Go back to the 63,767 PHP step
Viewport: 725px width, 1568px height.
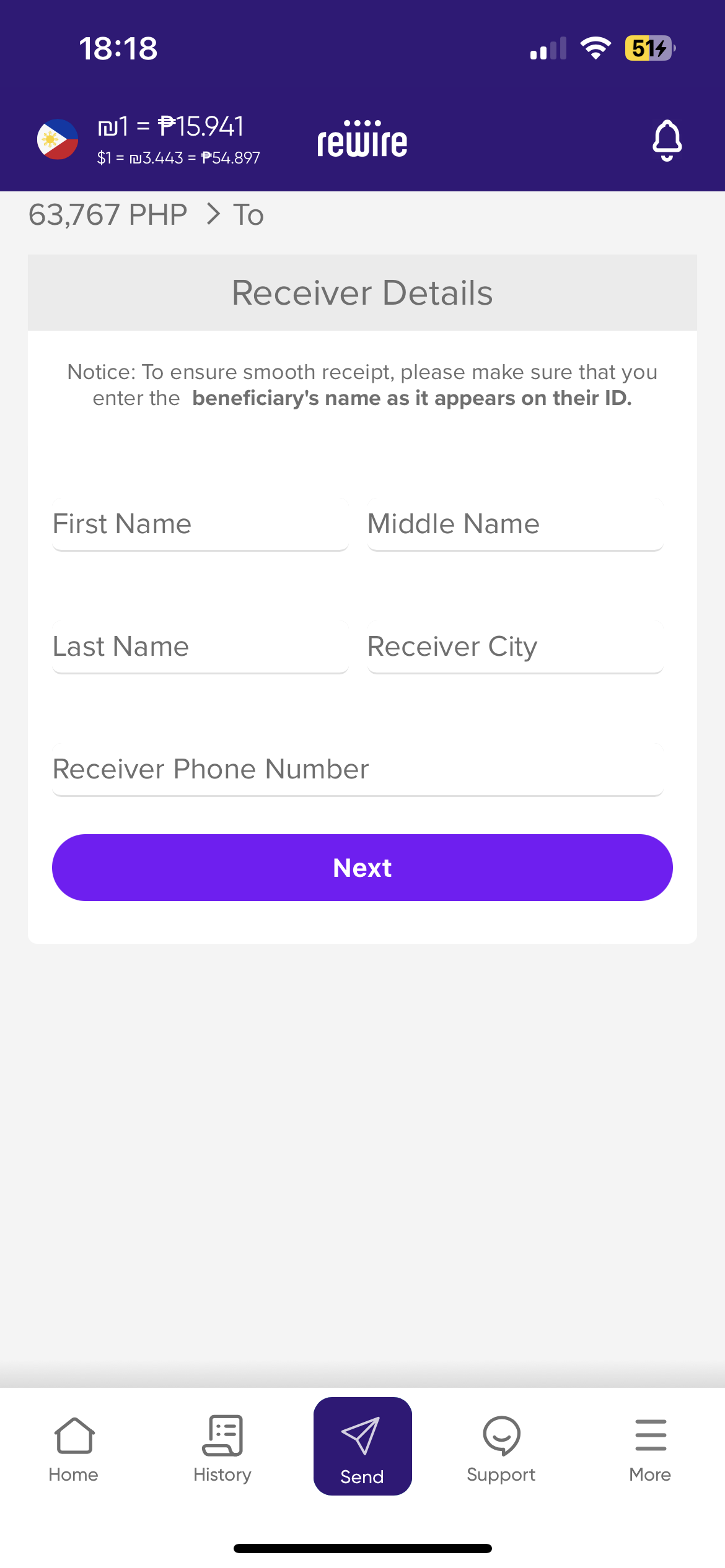108,215
